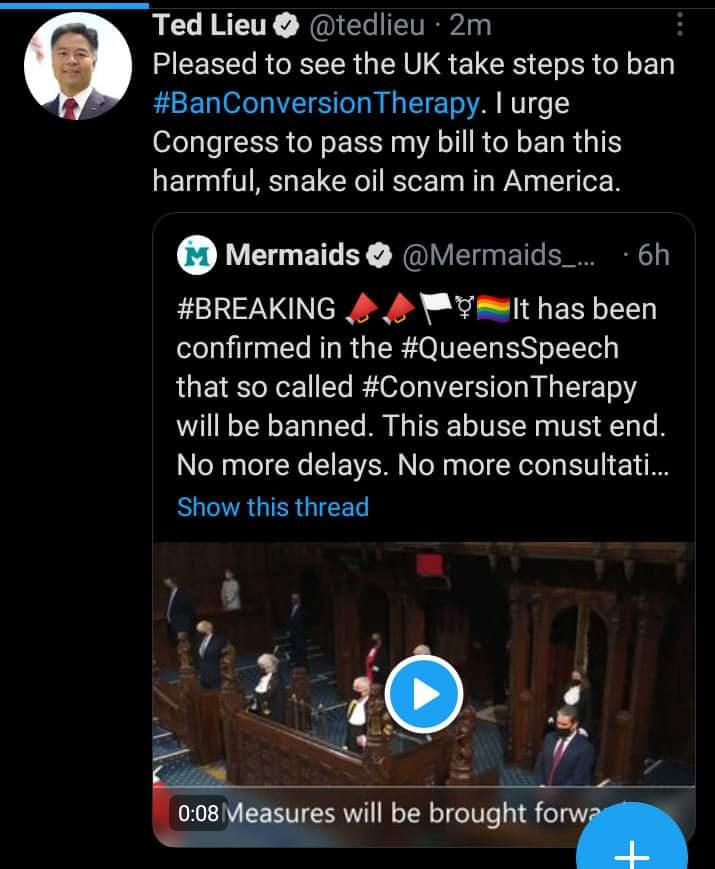Screen dimensions: 715x869
Task: Tap the Show this thread link
Action: pyautogui.click(x=272, y=507)
